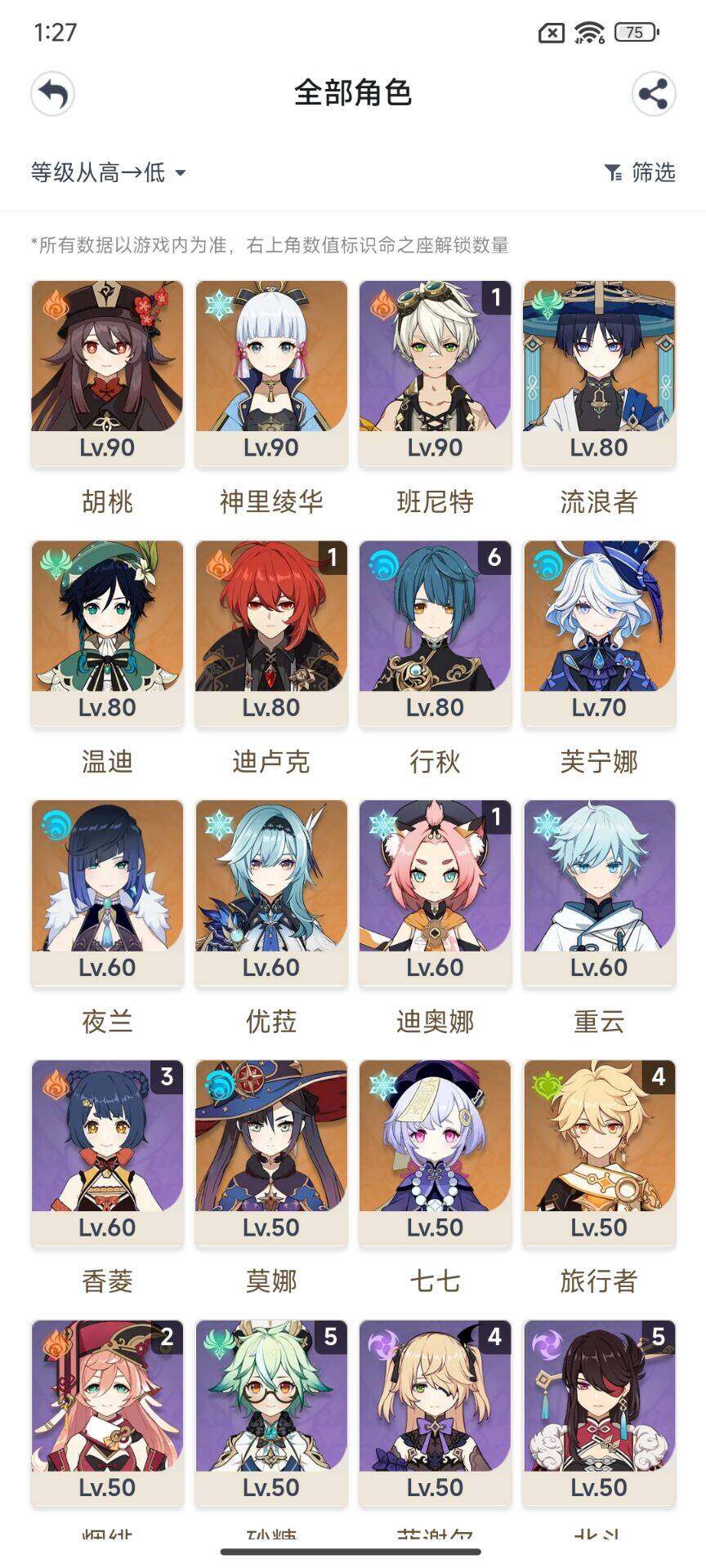Select the 旅行者 character card
The width and height of the screenshot is (706, 1568).
599,1151
